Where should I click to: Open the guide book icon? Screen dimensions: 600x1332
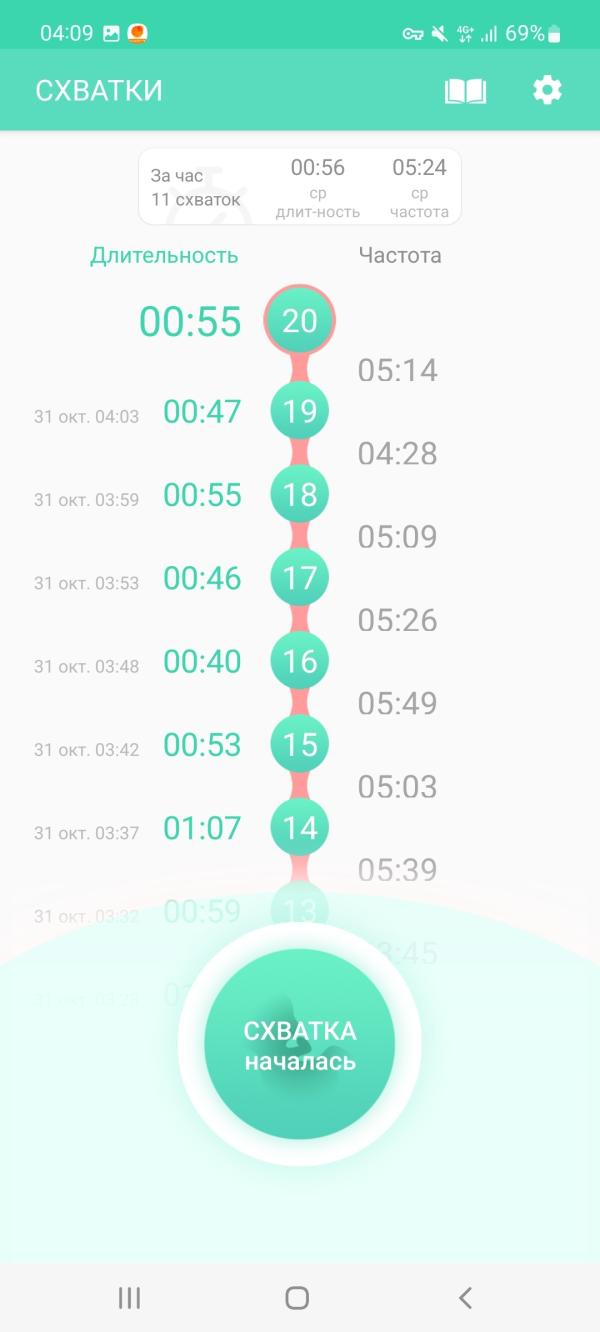click(465, 91)
